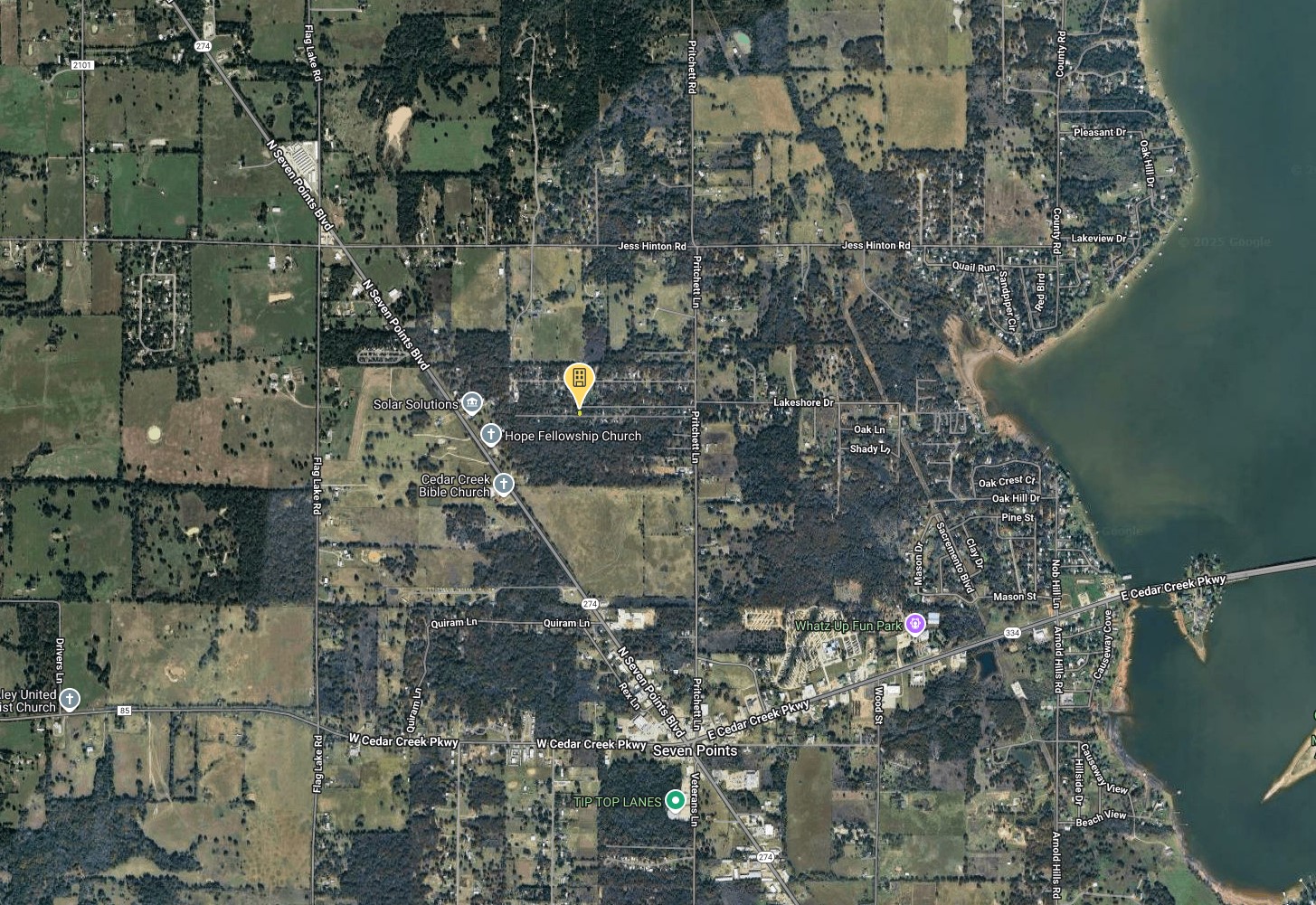Select the Hope Fellowship Church marker
Screen dimensions: 1316x905
point(490,435)
